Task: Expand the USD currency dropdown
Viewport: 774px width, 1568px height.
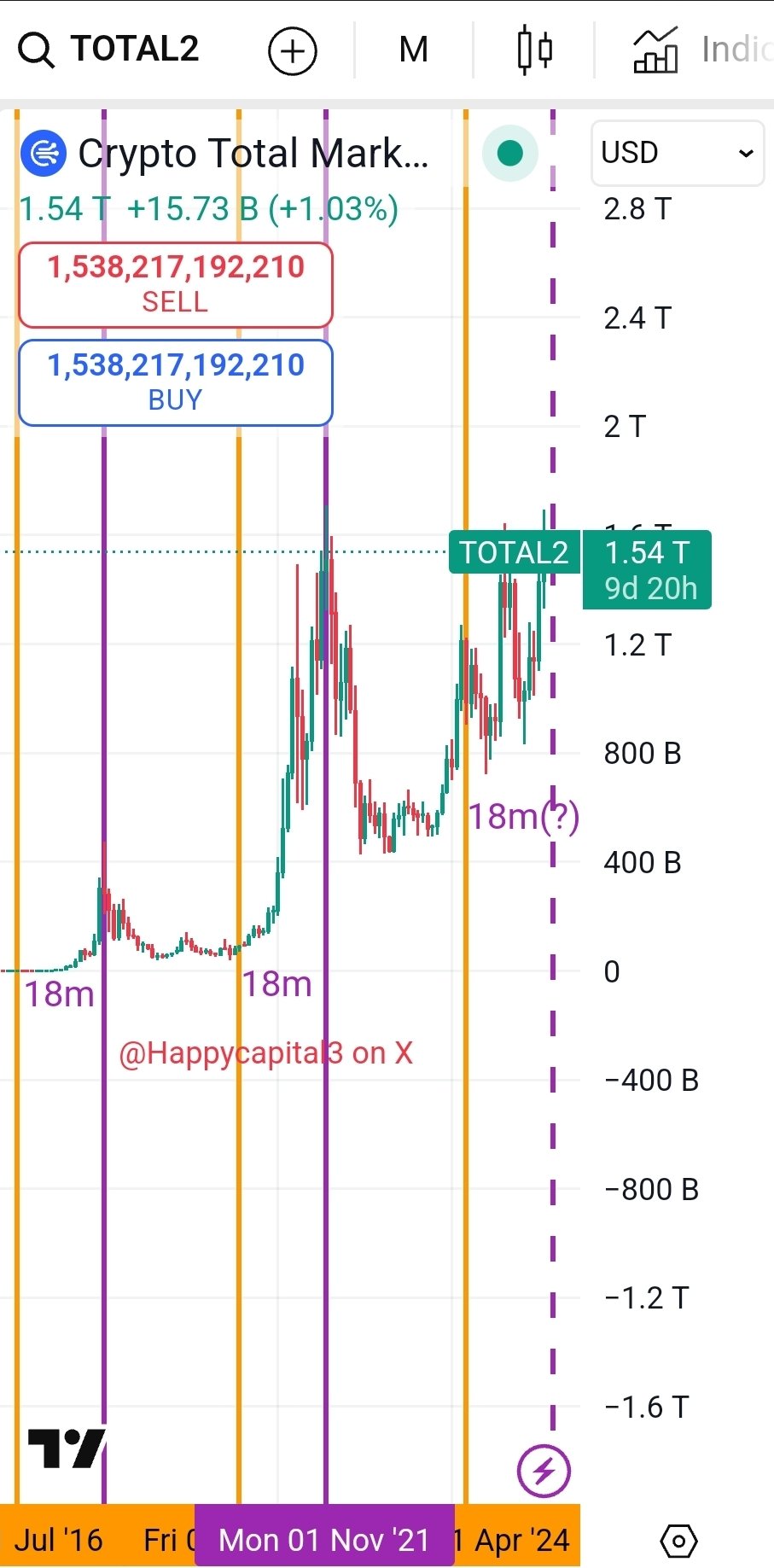Action: pyautogui.click(x=678, y=153)
